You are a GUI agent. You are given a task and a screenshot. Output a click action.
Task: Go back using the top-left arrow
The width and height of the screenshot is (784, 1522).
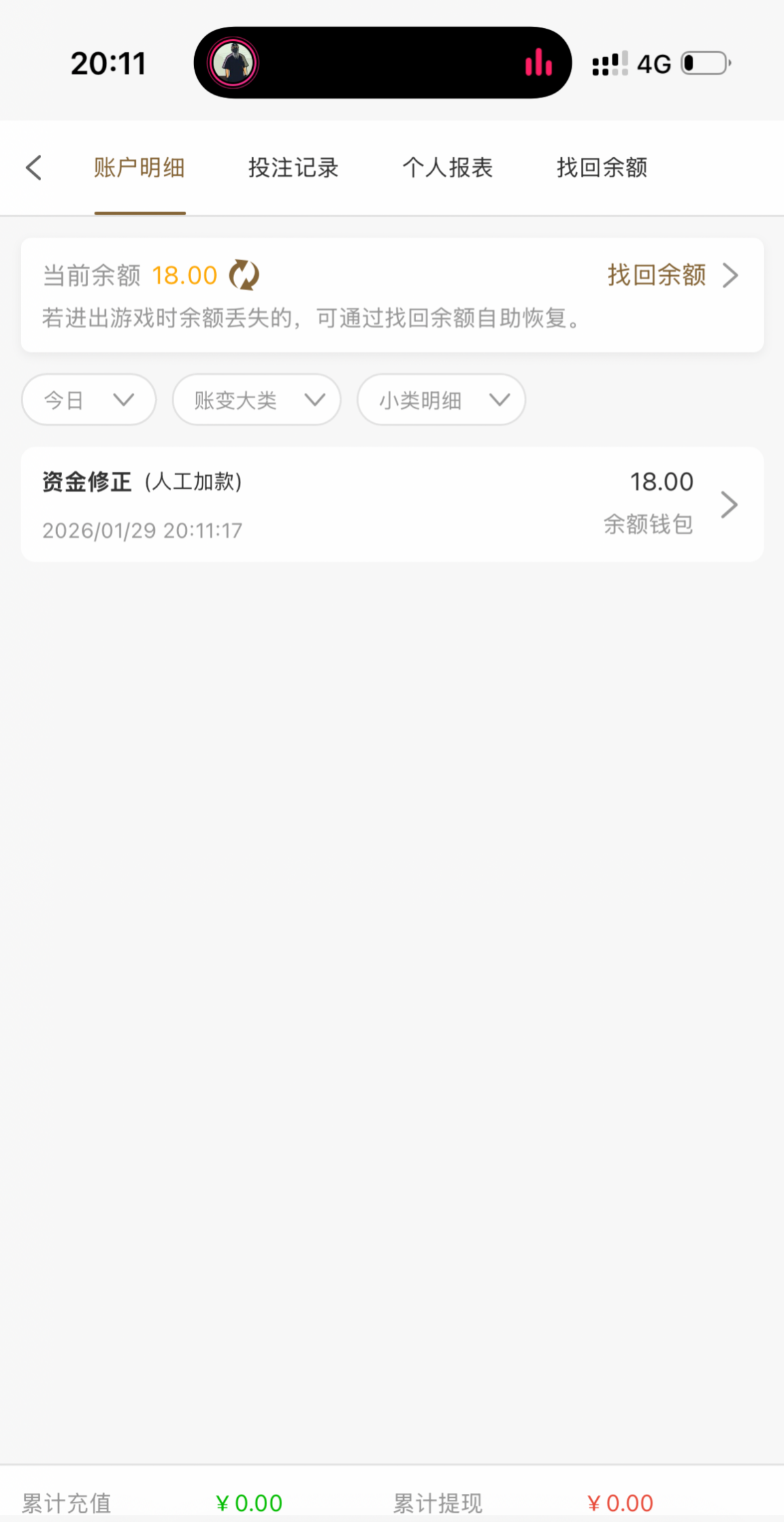click(34, 168)
